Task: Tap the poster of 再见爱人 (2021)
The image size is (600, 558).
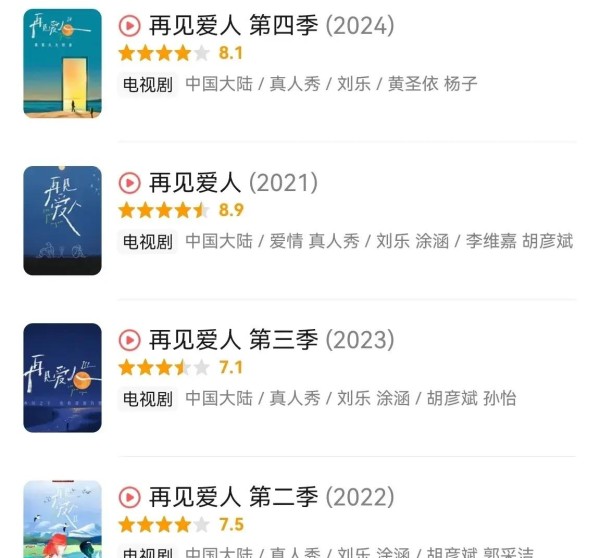Action: coord(62,220)
